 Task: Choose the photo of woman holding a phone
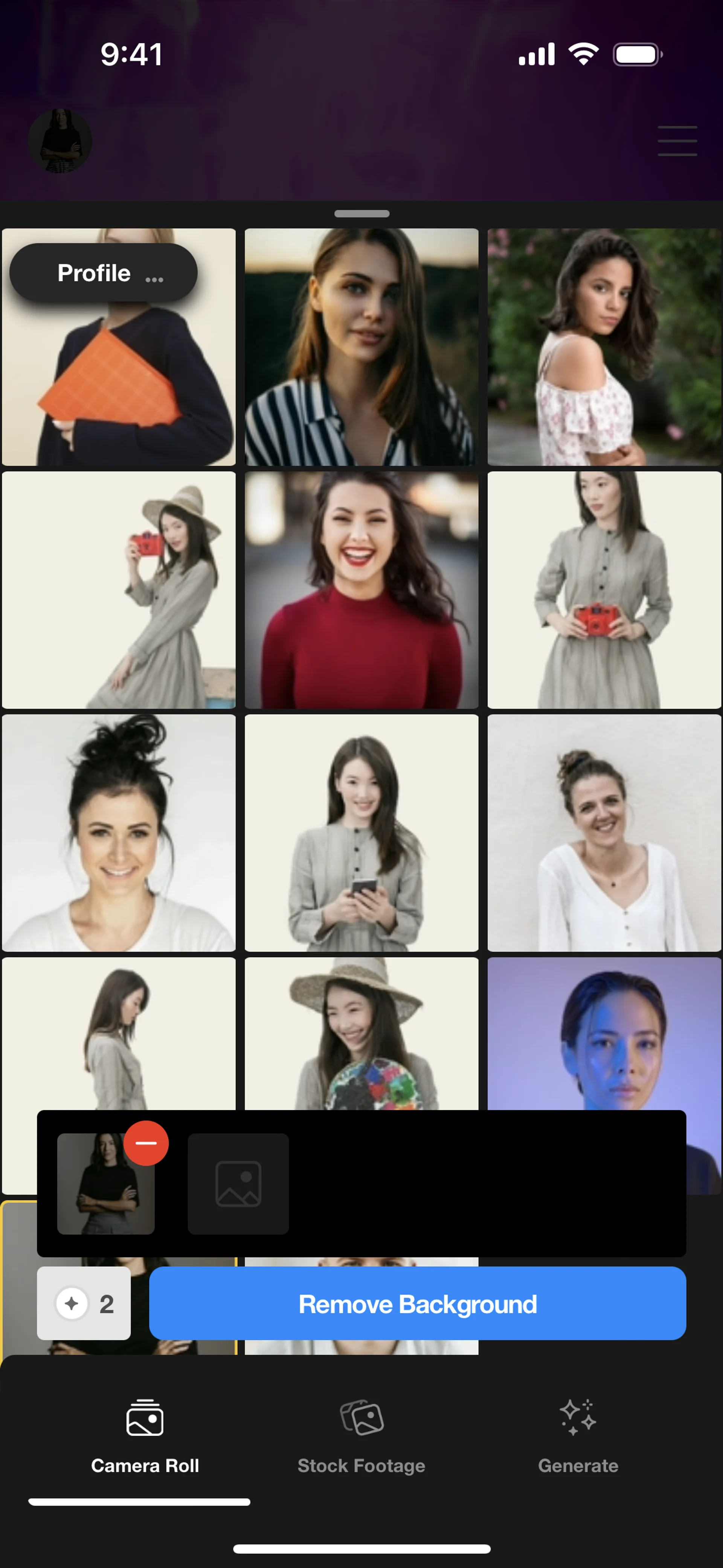361,833
